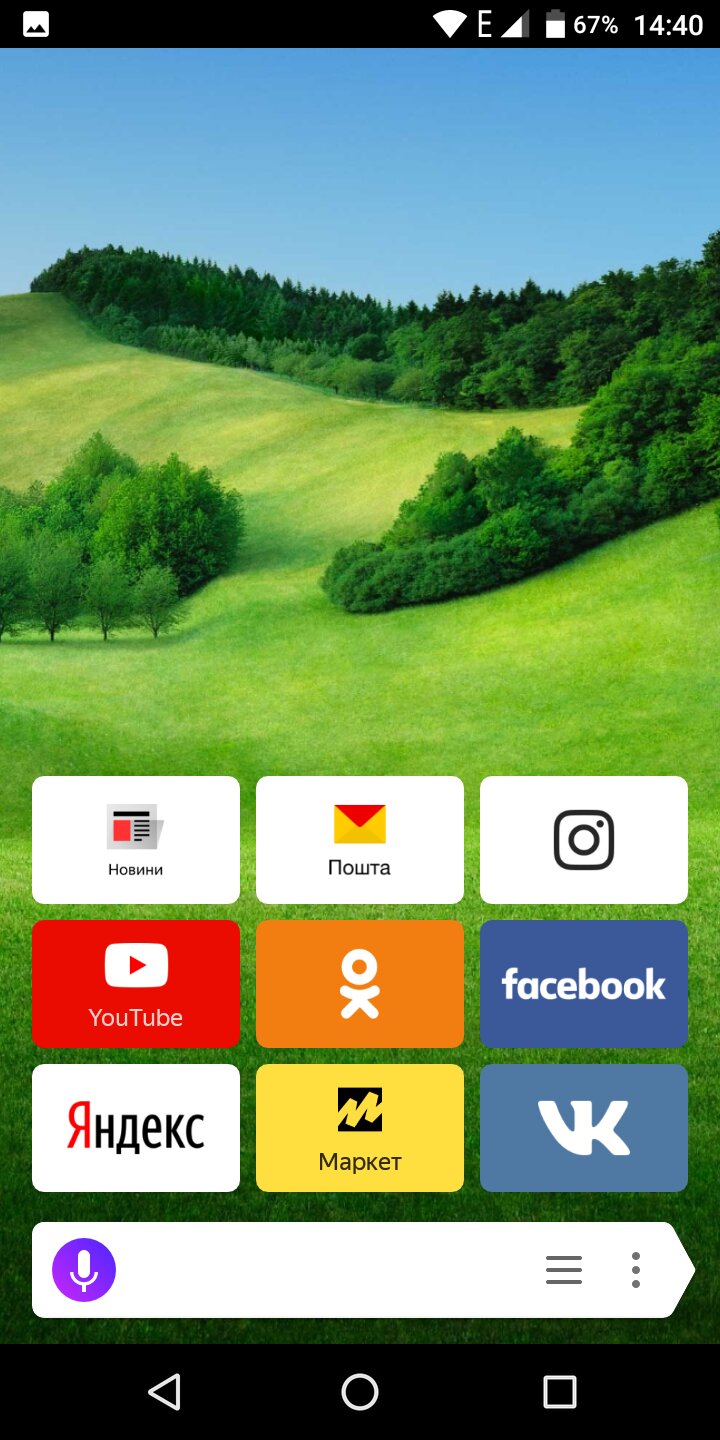Viewport: 720px width, 1440px height.
Task: Open the Маркет tile
Action: pos(360,1128)
